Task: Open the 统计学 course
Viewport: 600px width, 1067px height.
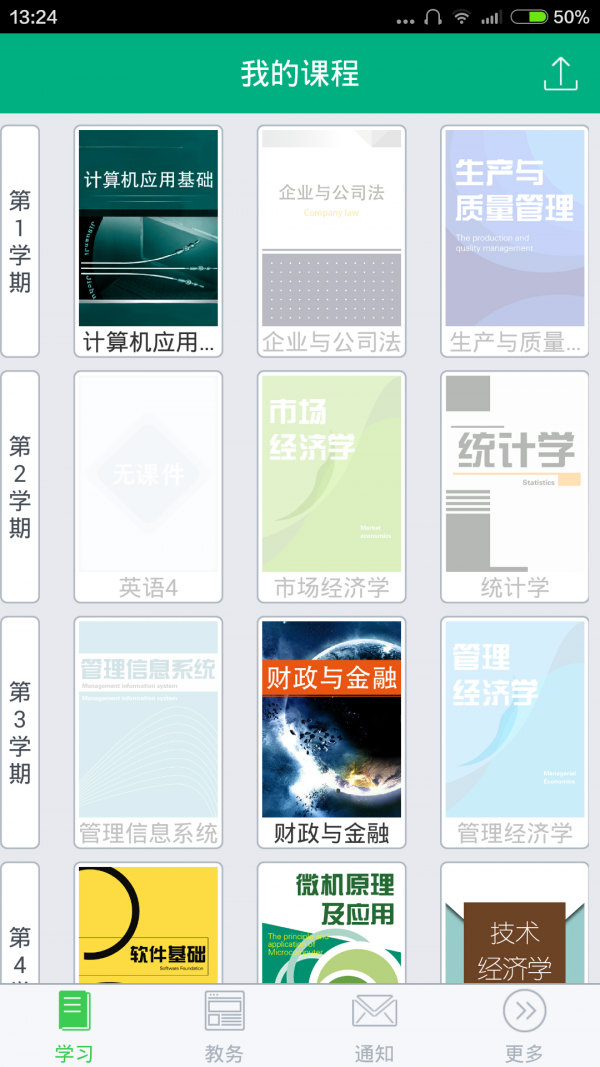Action: 515,486
